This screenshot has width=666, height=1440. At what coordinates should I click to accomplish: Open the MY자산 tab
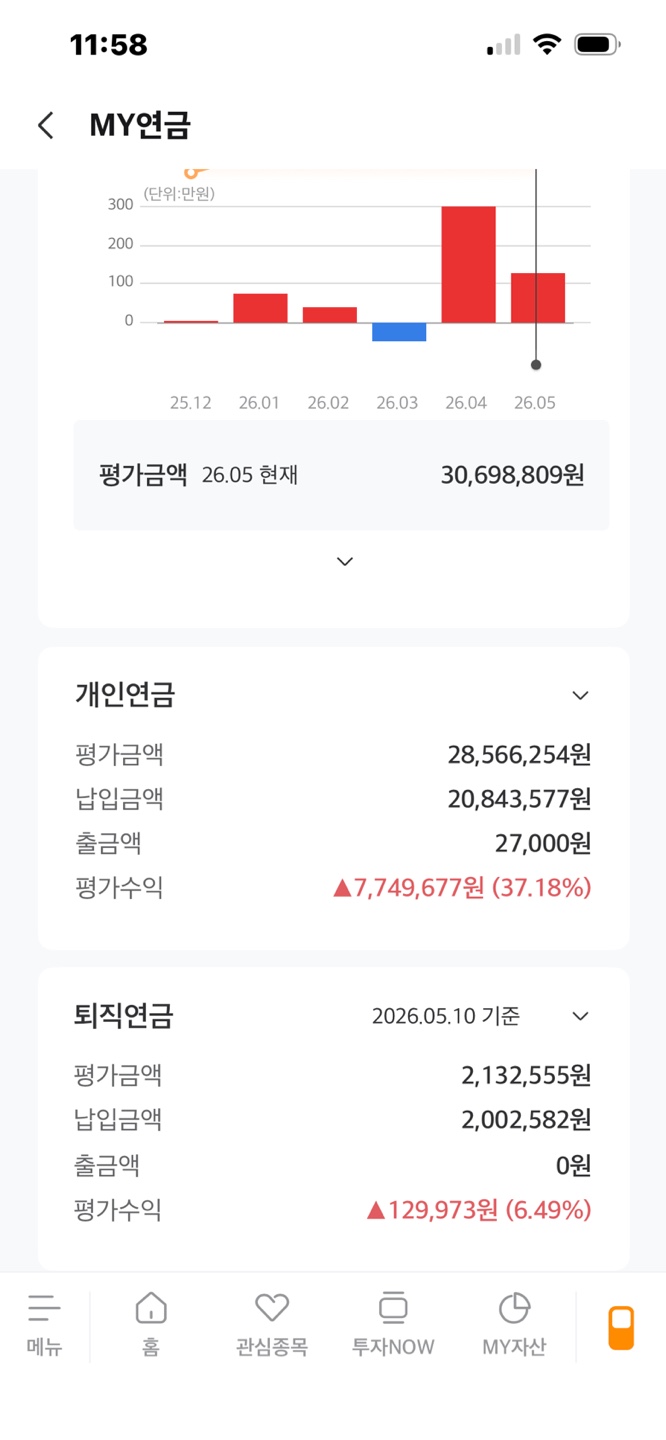pos(514,1325)
